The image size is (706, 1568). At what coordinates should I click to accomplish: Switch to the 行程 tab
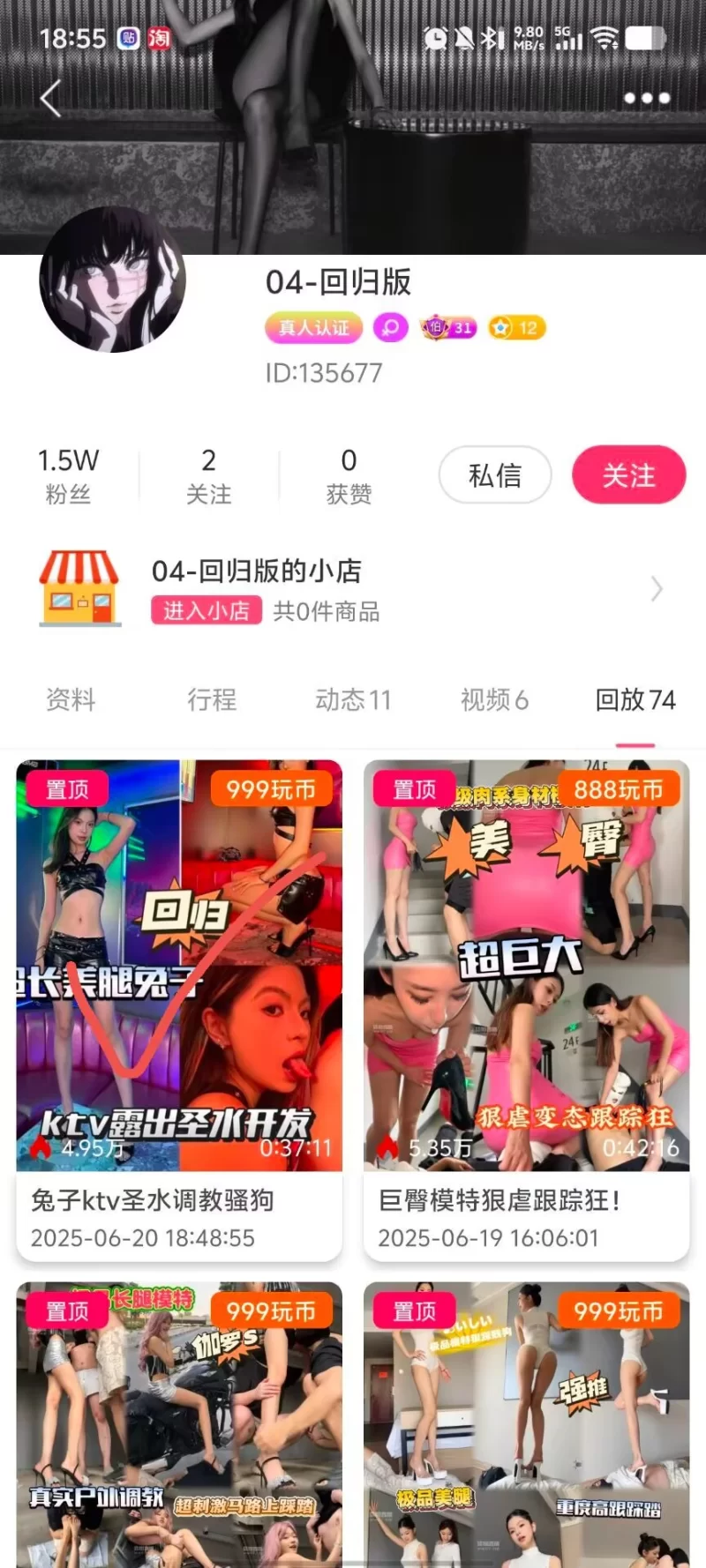click(212, 700)
